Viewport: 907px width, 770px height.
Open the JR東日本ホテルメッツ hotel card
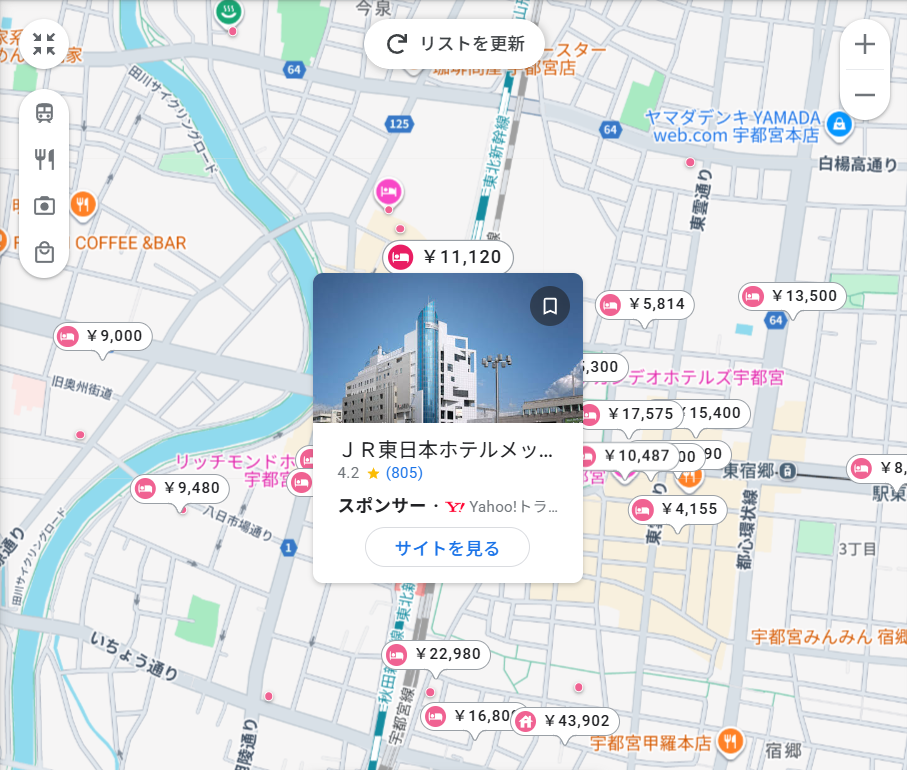tap(447, 450)
